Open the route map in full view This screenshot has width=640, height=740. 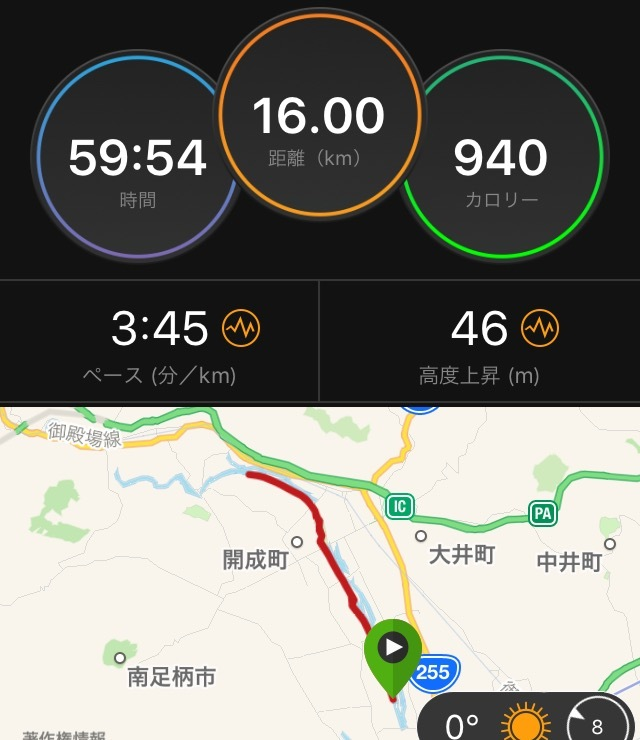click(x=320, y=573)
